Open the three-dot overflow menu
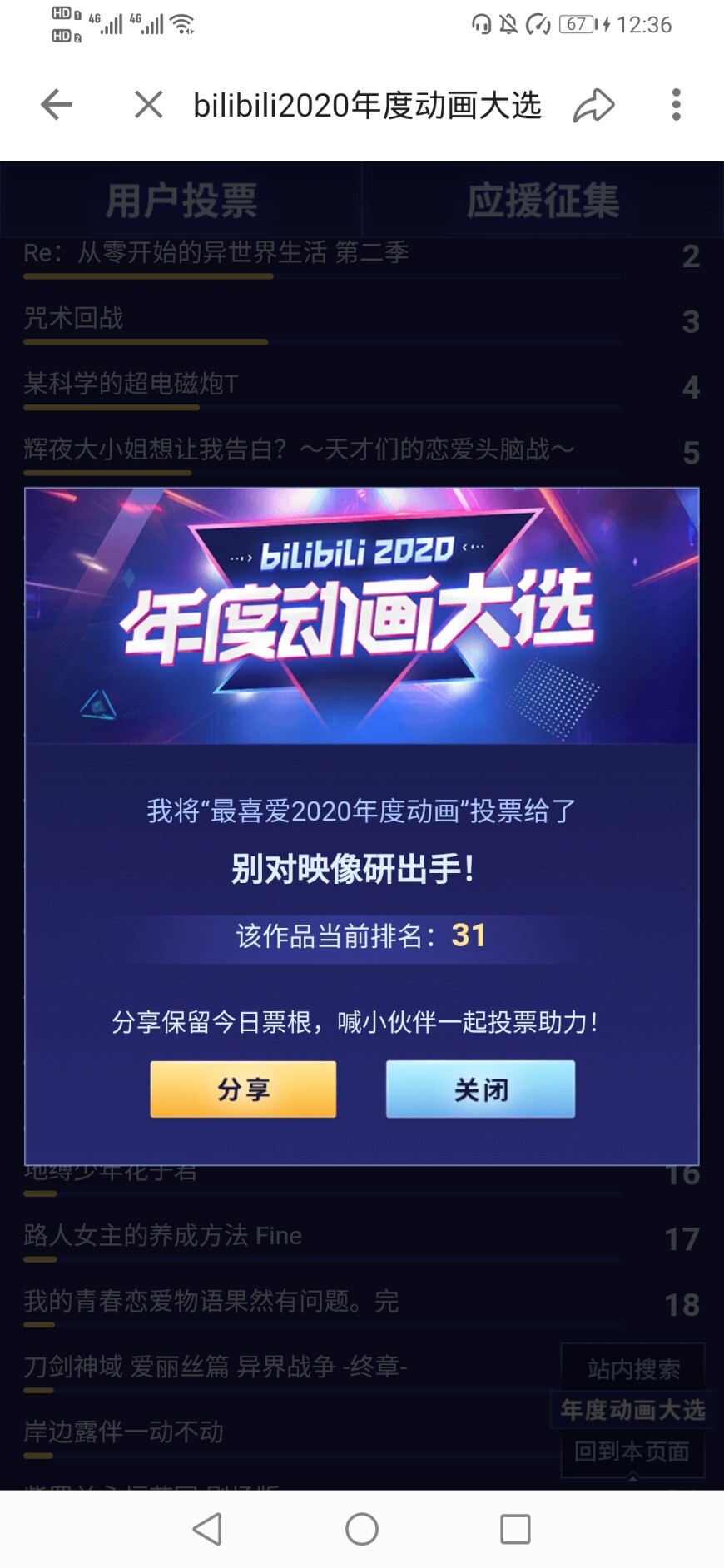 tap(676, 105)
